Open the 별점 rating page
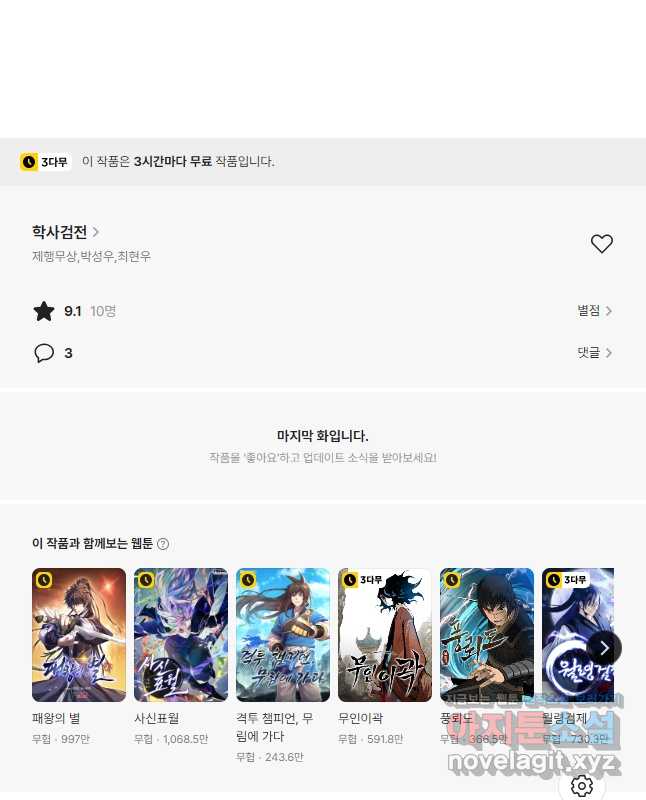Image resolution: width=646 pixels, height=800 pixels. click(x=594, y=311)
